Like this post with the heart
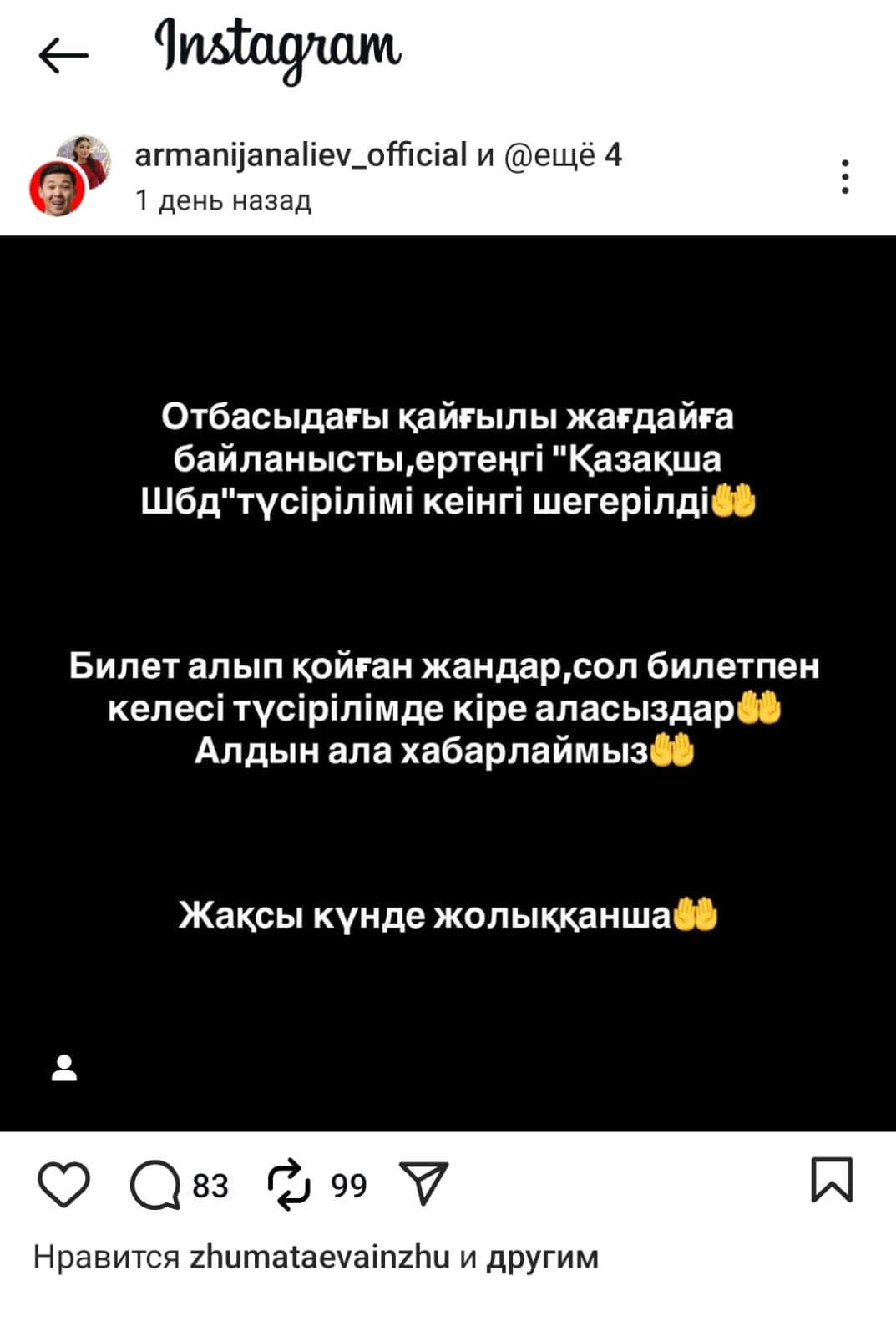This screenshot has width=896, height=1336. tap(63, 1184)
